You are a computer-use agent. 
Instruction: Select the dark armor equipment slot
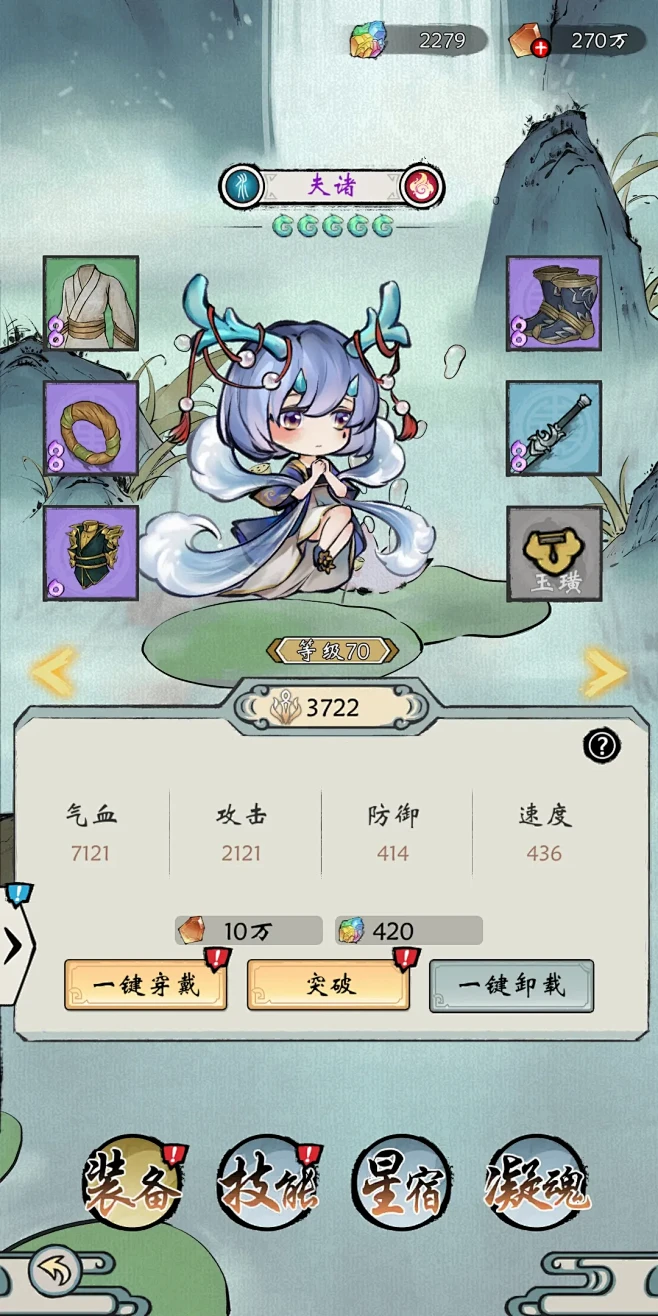pyautogui.click(x=91, y=552)
